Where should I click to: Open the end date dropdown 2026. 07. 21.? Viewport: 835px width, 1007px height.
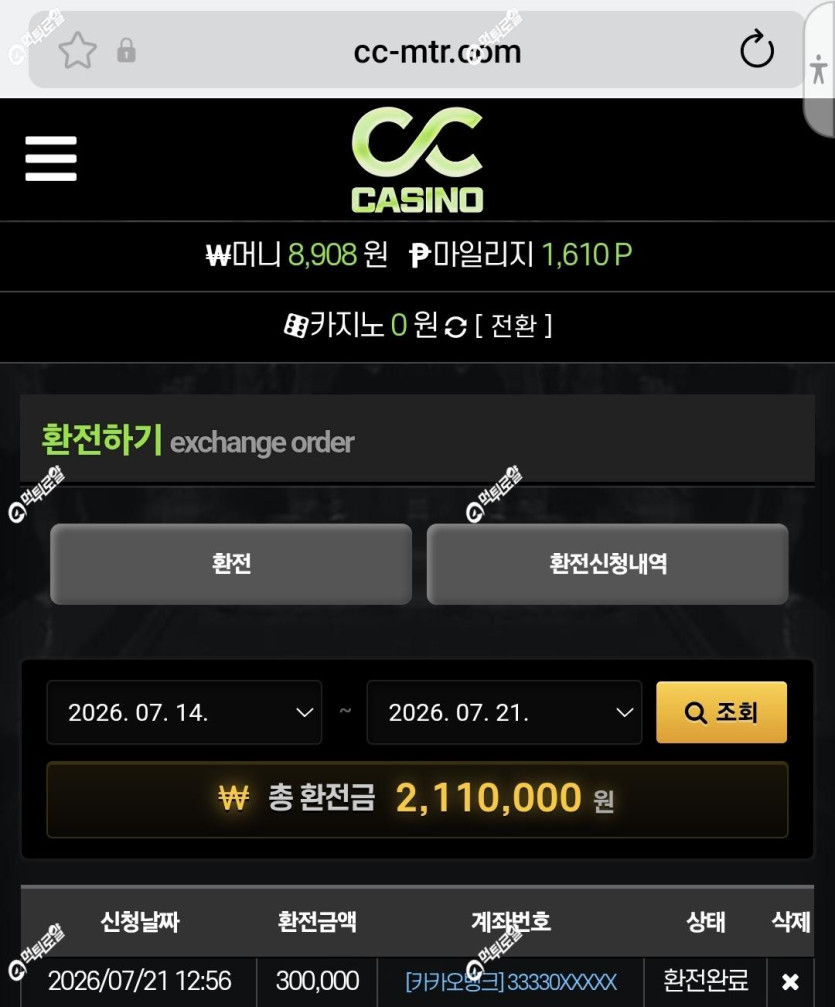tap(504, 712)
